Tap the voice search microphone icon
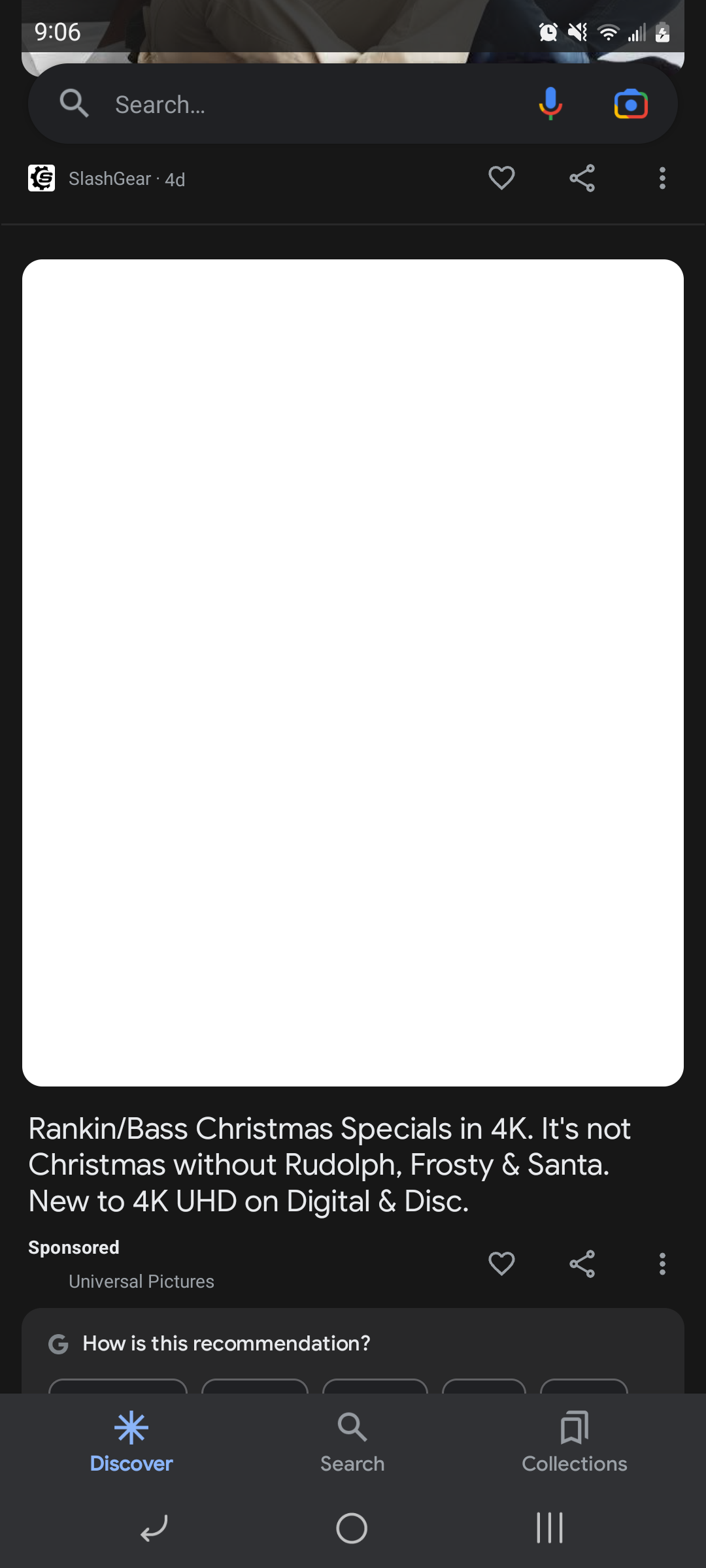Image resolution: width=706 pixels, height=1568 pixels. 550,103
